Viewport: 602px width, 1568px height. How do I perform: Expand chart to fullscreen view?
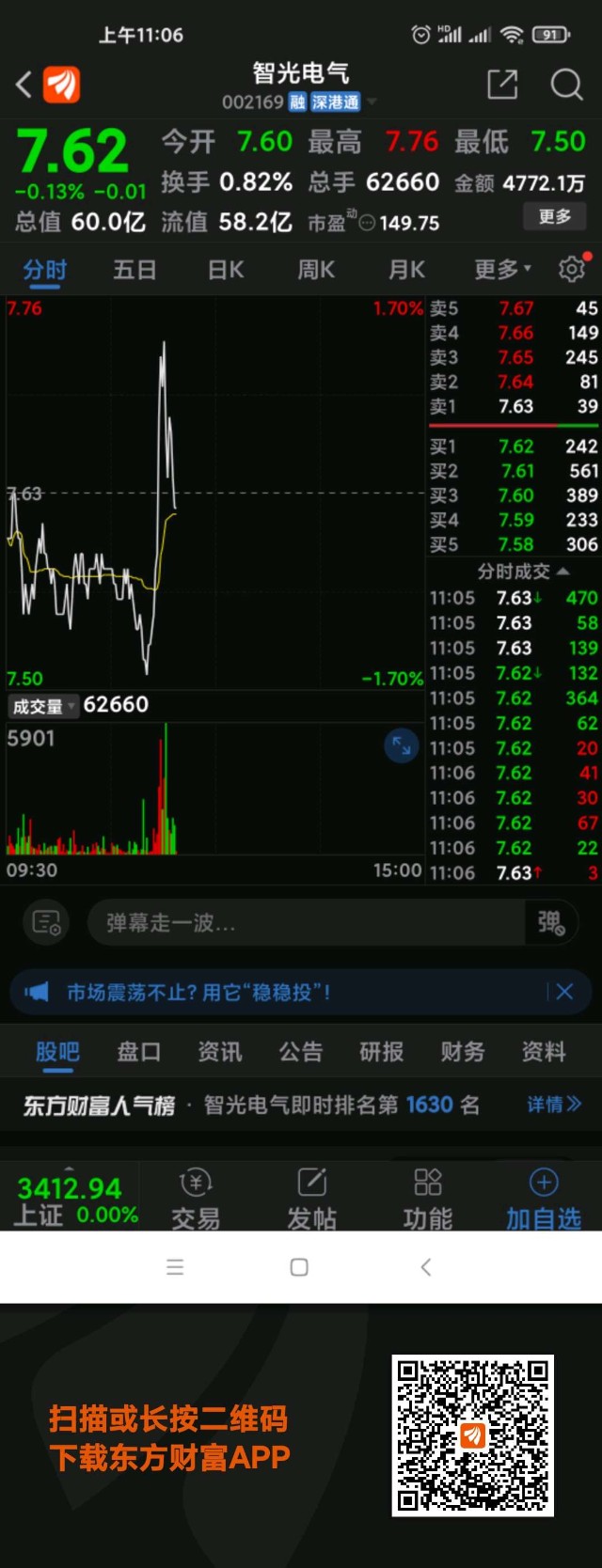pos(402,745)
